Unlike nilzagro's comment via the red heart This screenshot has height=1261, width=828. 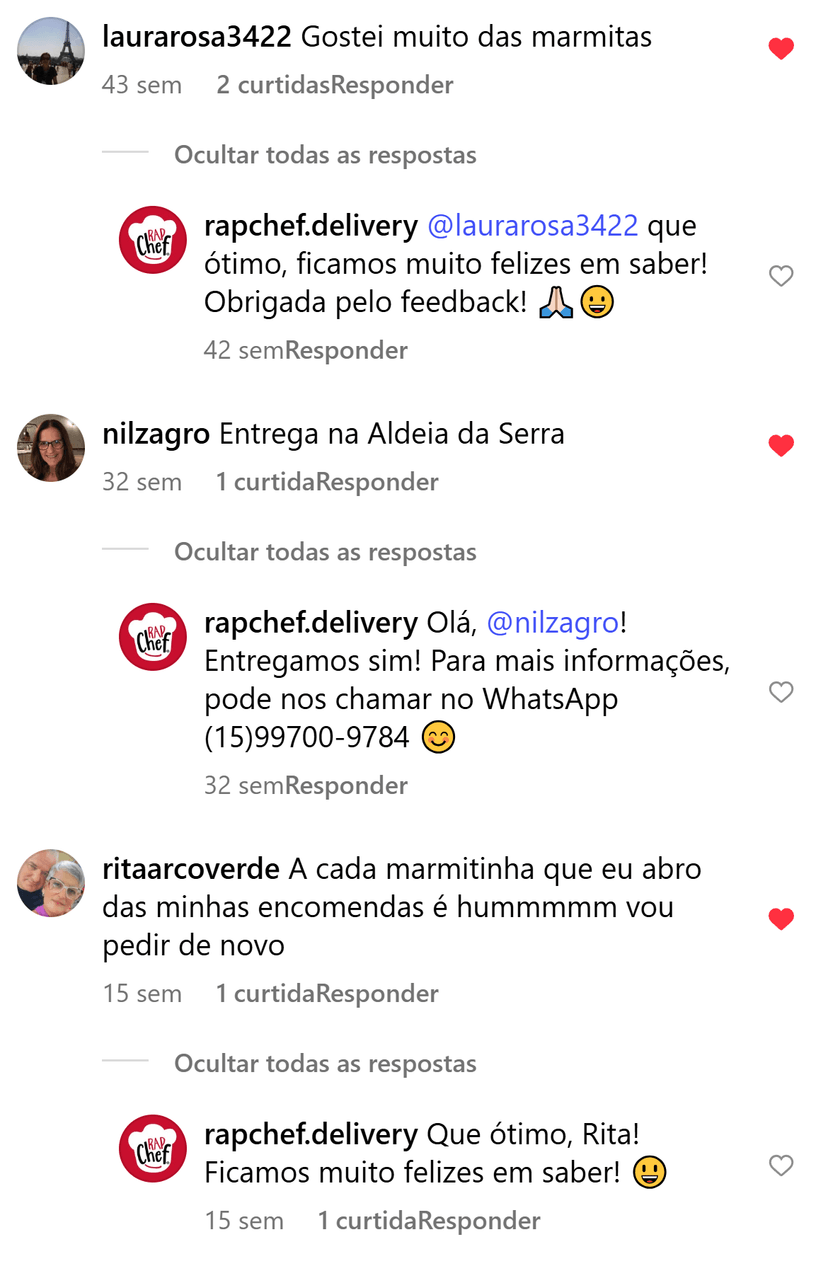click(x=781, y=446)
